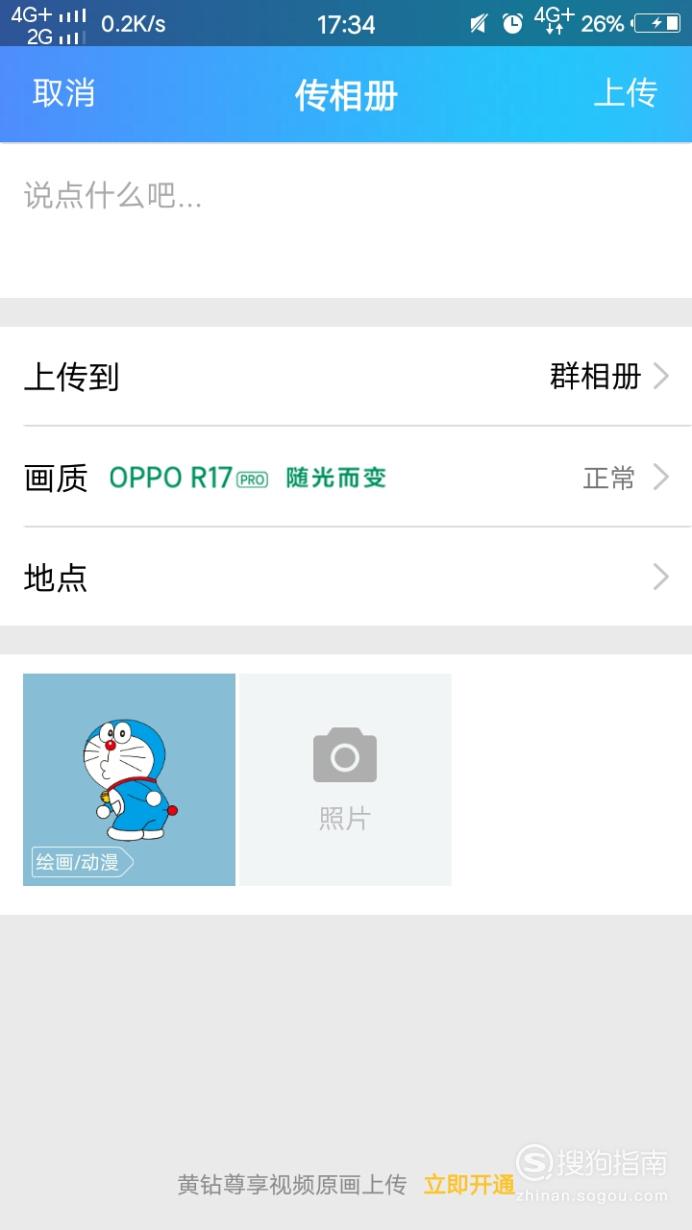
Task: Open the 地点 location row
Action: point(346,577)
